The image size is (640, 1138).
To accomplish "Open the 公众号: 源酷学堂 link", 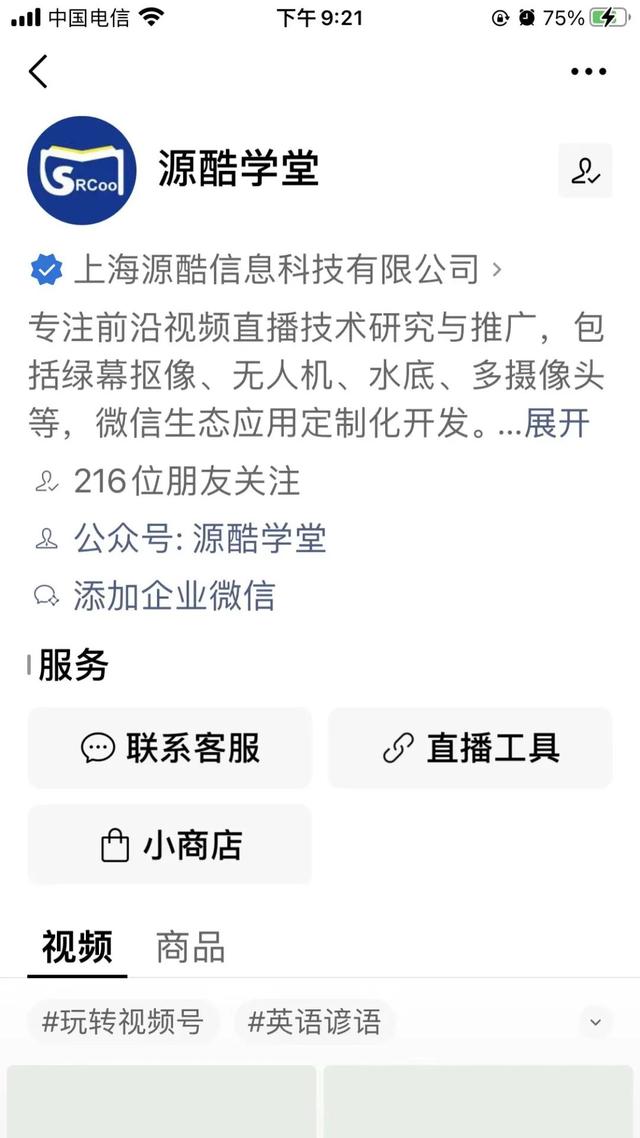I will tap(200, 539).
